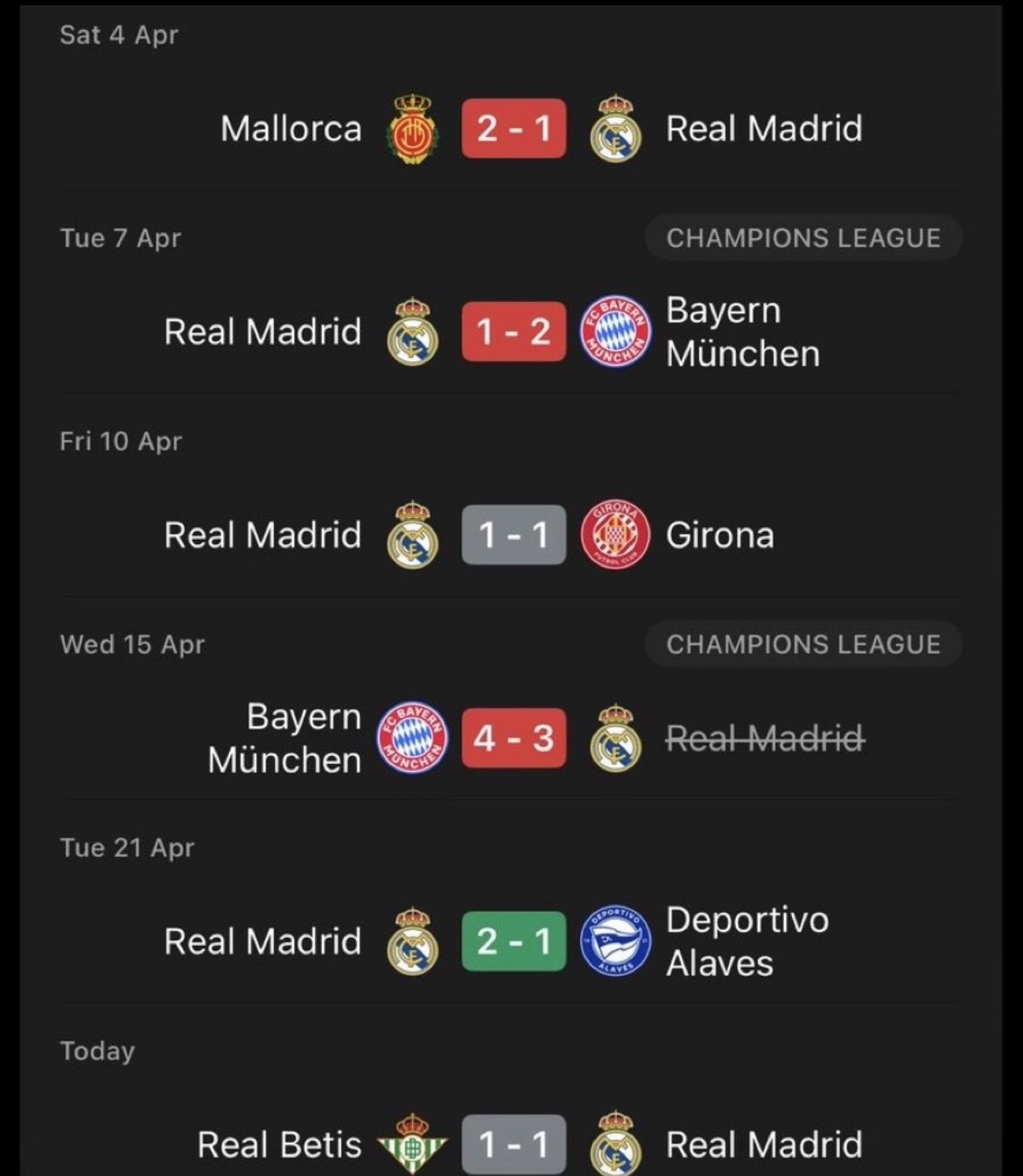This screenshot has height=1176, width=1023.
Task: Open today's Real Betis vs Real Madrid match
Action: point(514,1144)
